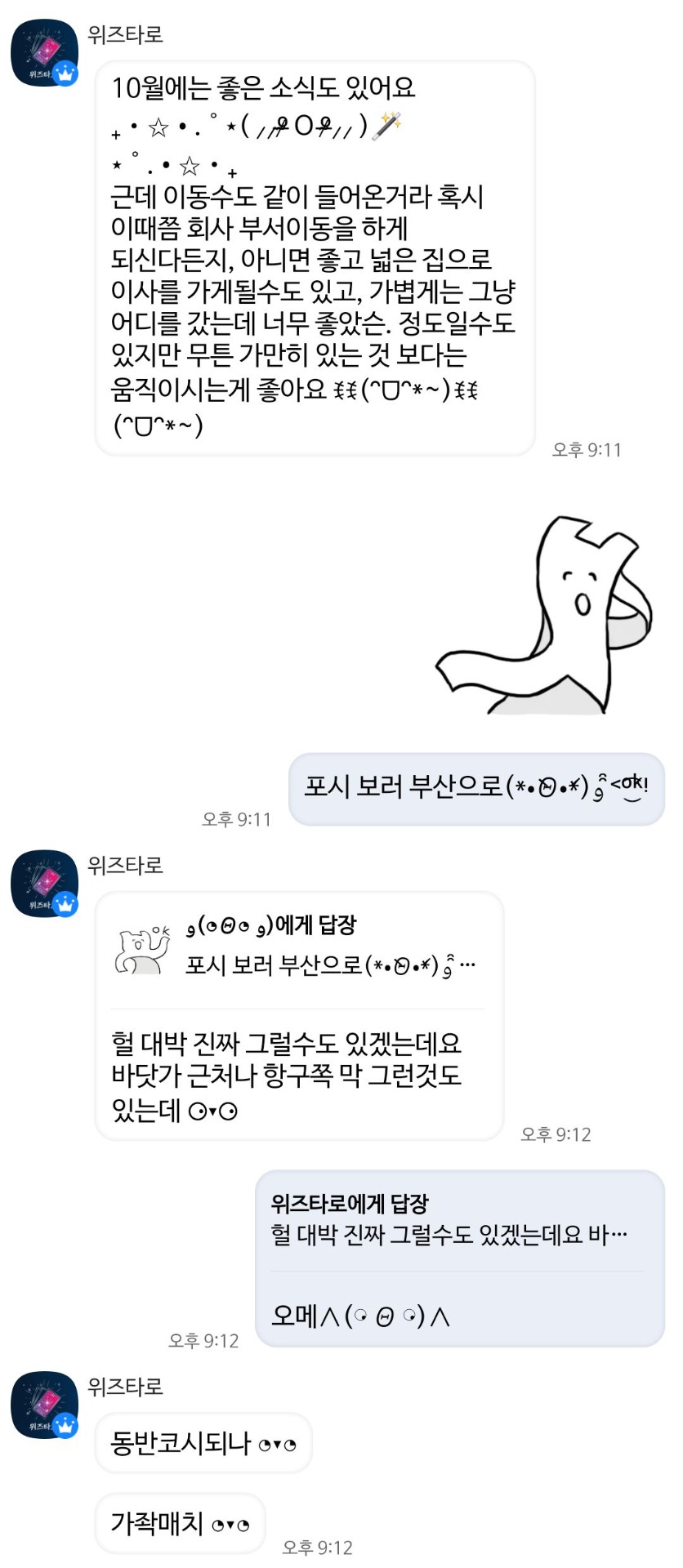This screenshot has height=1568, width=683.
Task: View 위즈타로's profile beside the 동반코시되나 message
Action: [x=44, y=1405]
